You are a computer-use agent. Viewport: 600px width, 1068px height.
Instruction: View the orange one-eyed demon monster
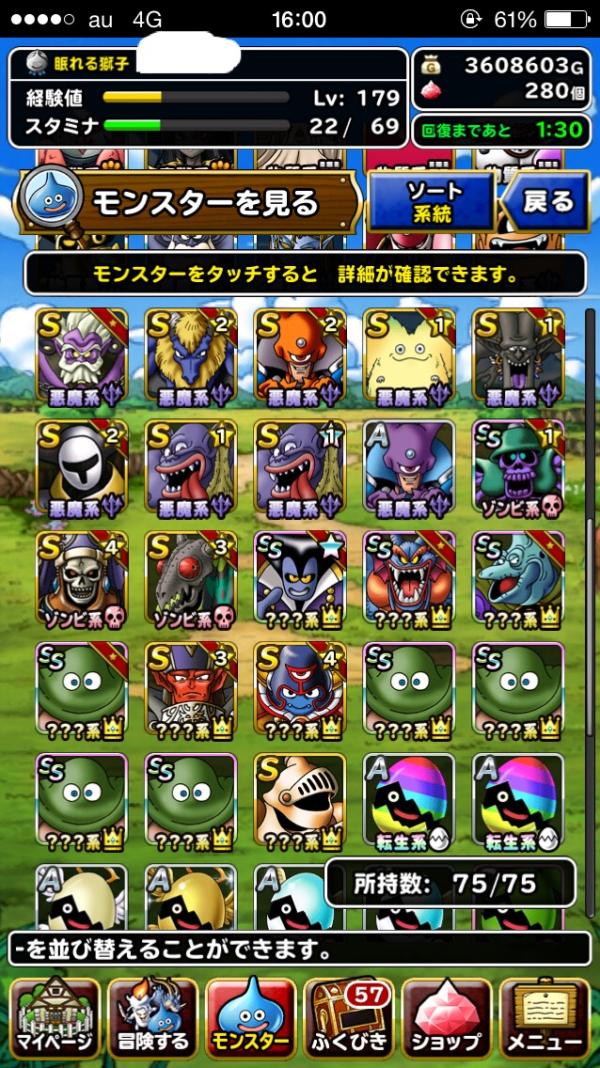click(x=300, y=355)
